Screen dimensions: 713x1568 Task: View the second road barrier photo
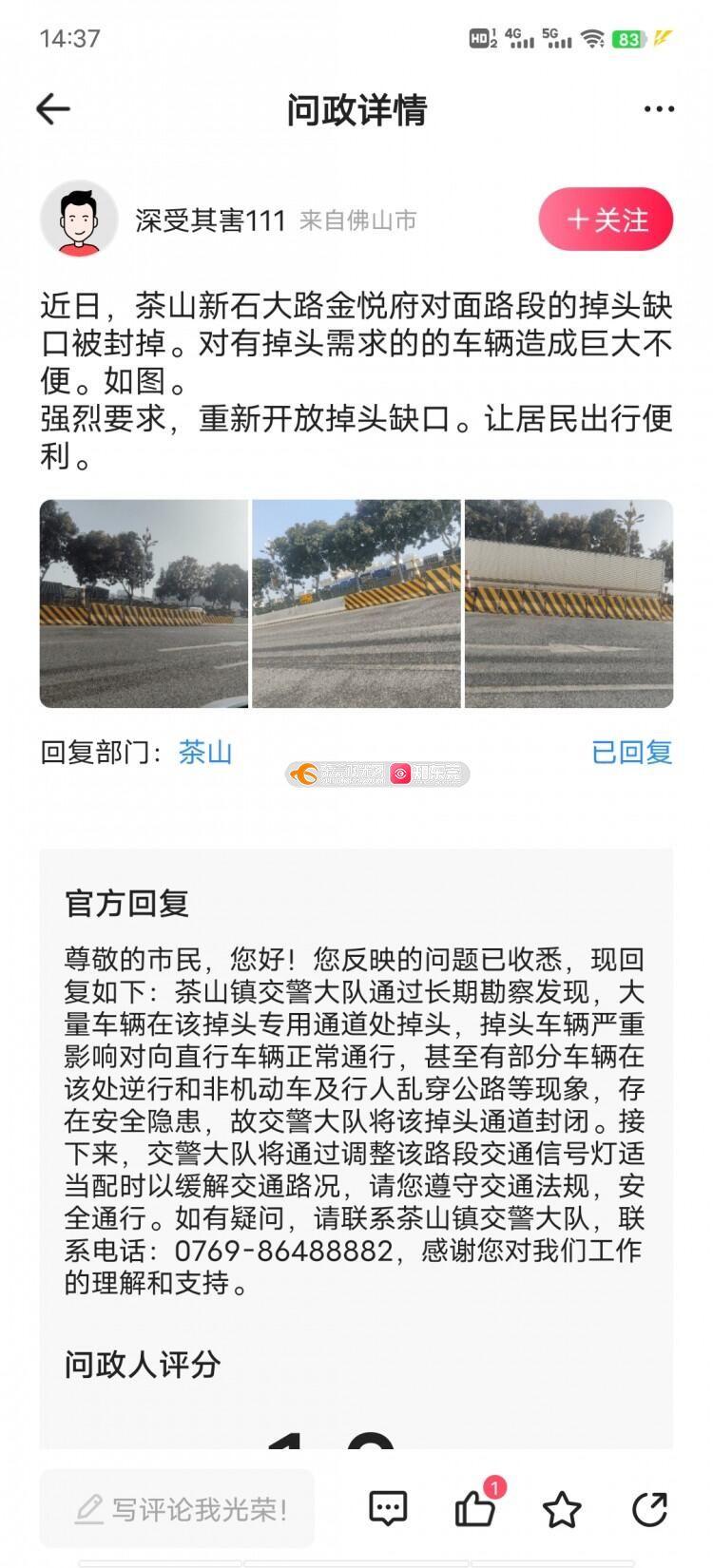tap(356, 603)
